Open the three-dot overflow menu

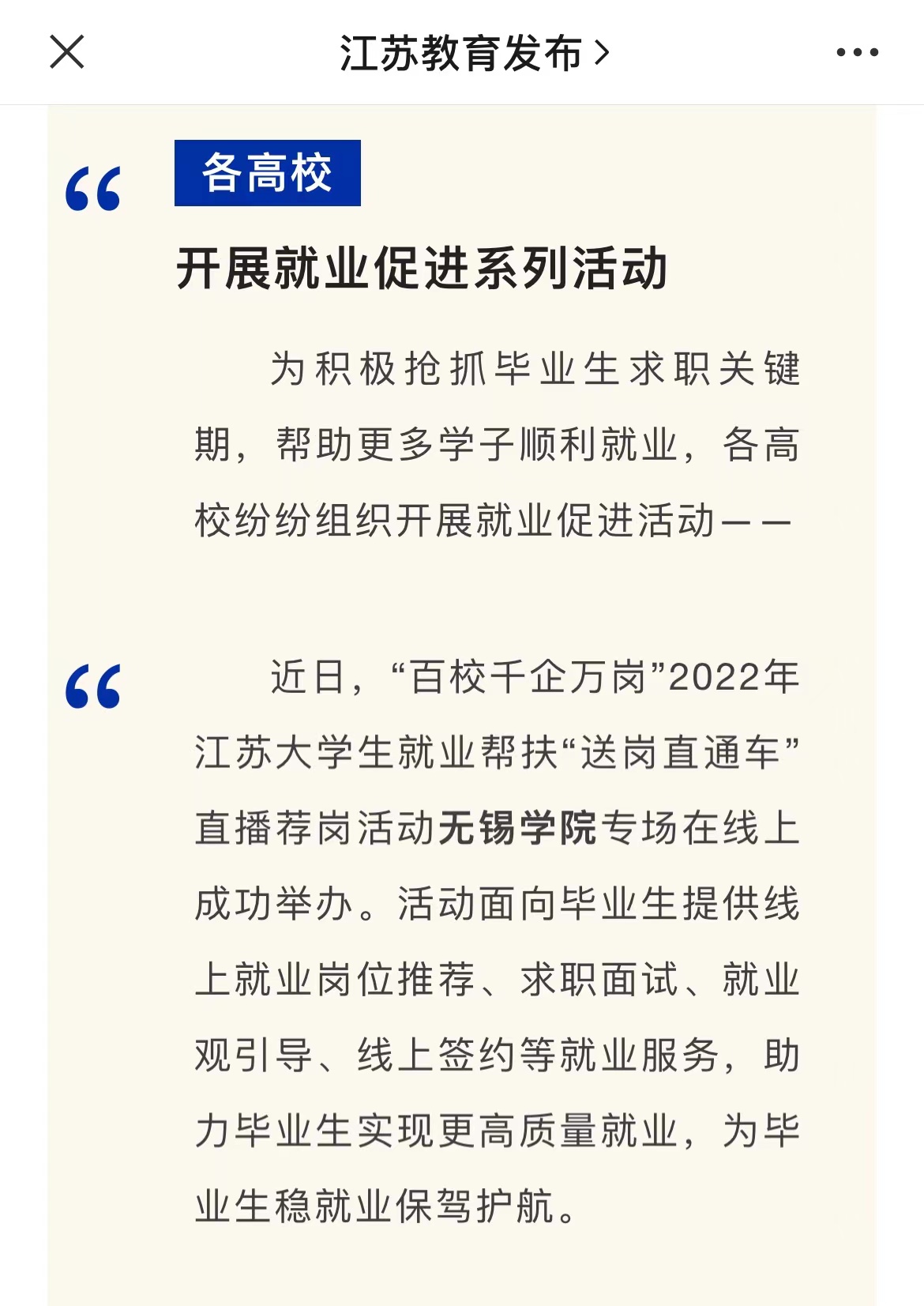tap(857, 53)
